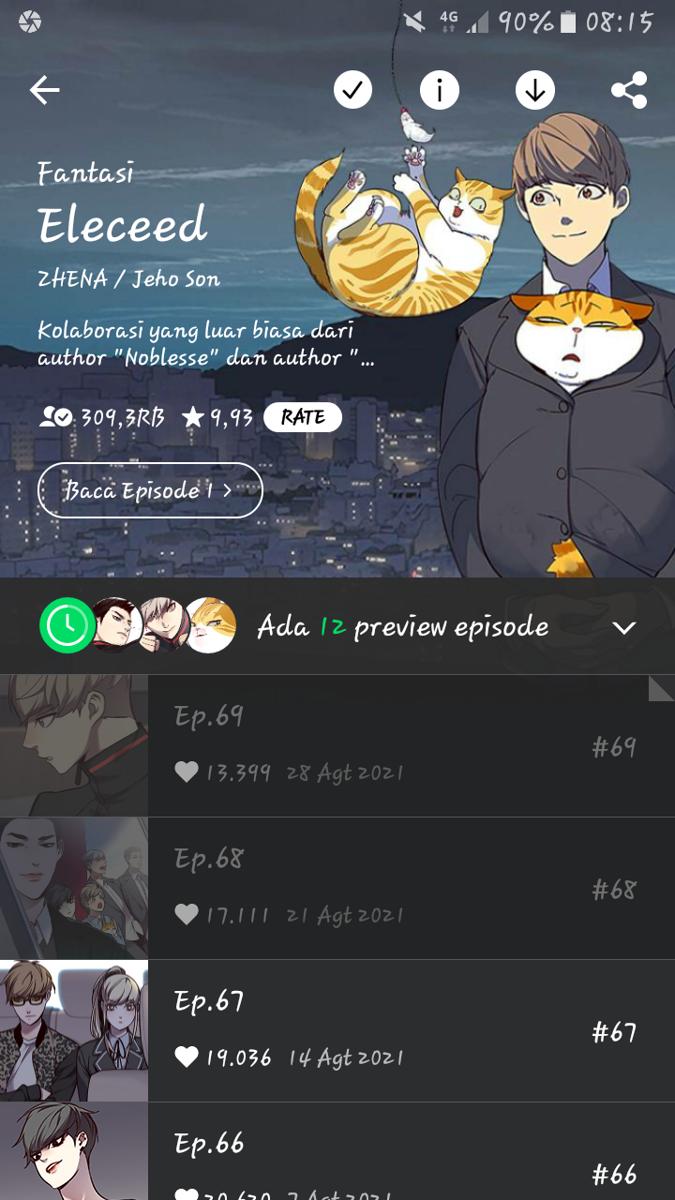
Task: Tap the download episodes icon
Action: pyautogui.click(x=534, y=91)
